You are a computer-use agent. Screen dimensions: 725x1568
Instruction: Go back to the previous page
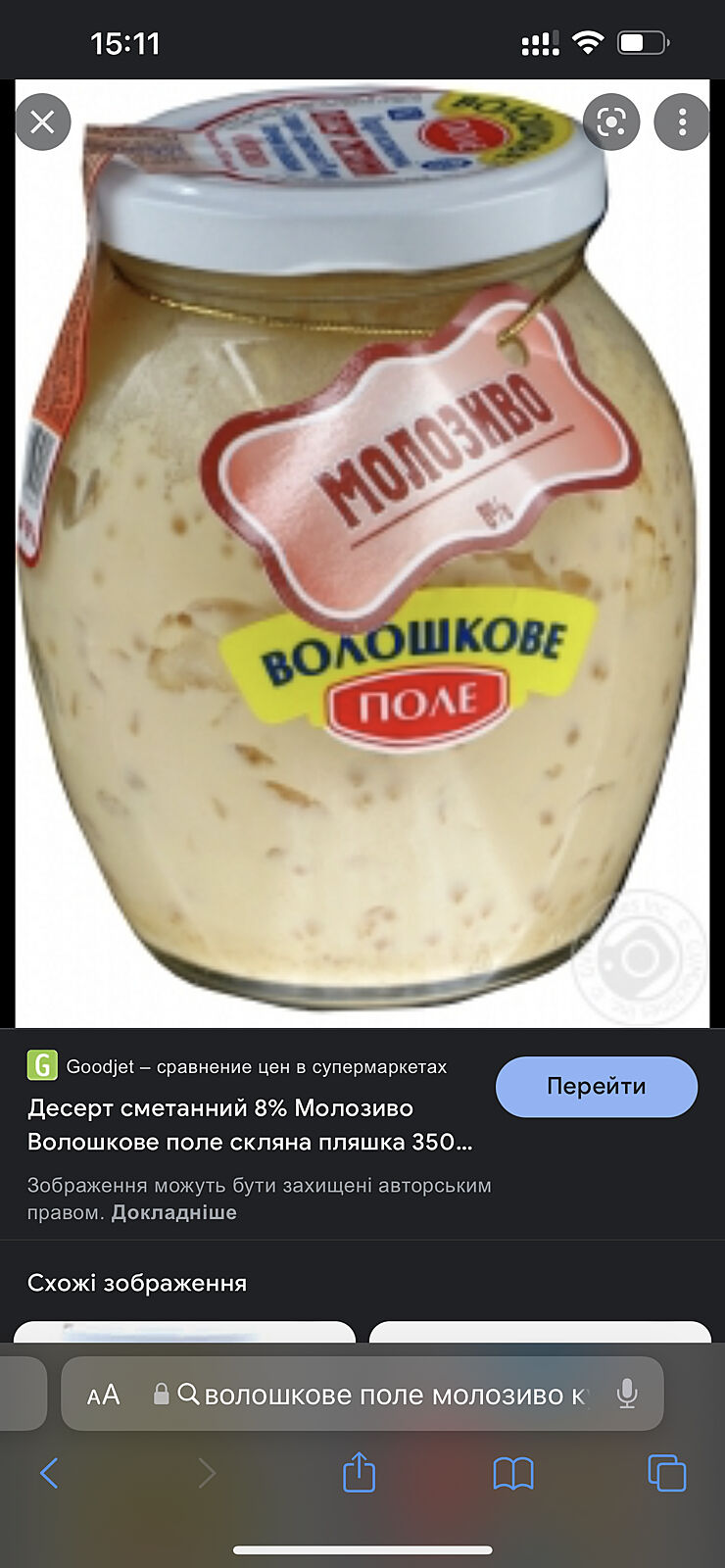point(49,1472)
